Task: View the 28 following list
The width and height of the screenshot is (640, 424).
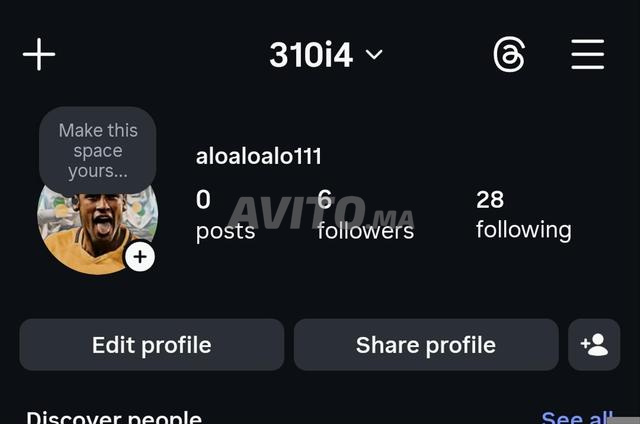Action: click(523, 215)
